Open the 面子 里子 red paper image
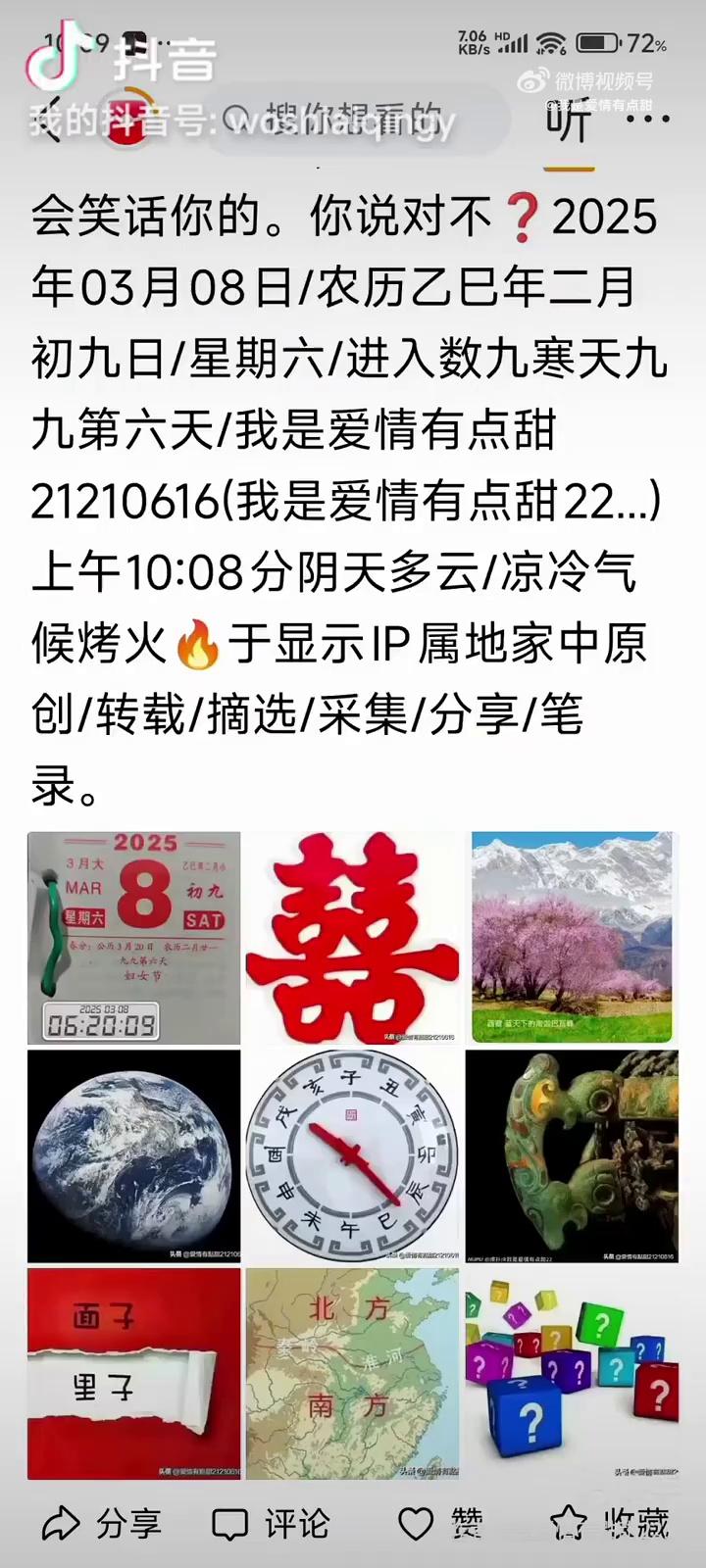706x1568 pixels. click(x=134, y=1374)
